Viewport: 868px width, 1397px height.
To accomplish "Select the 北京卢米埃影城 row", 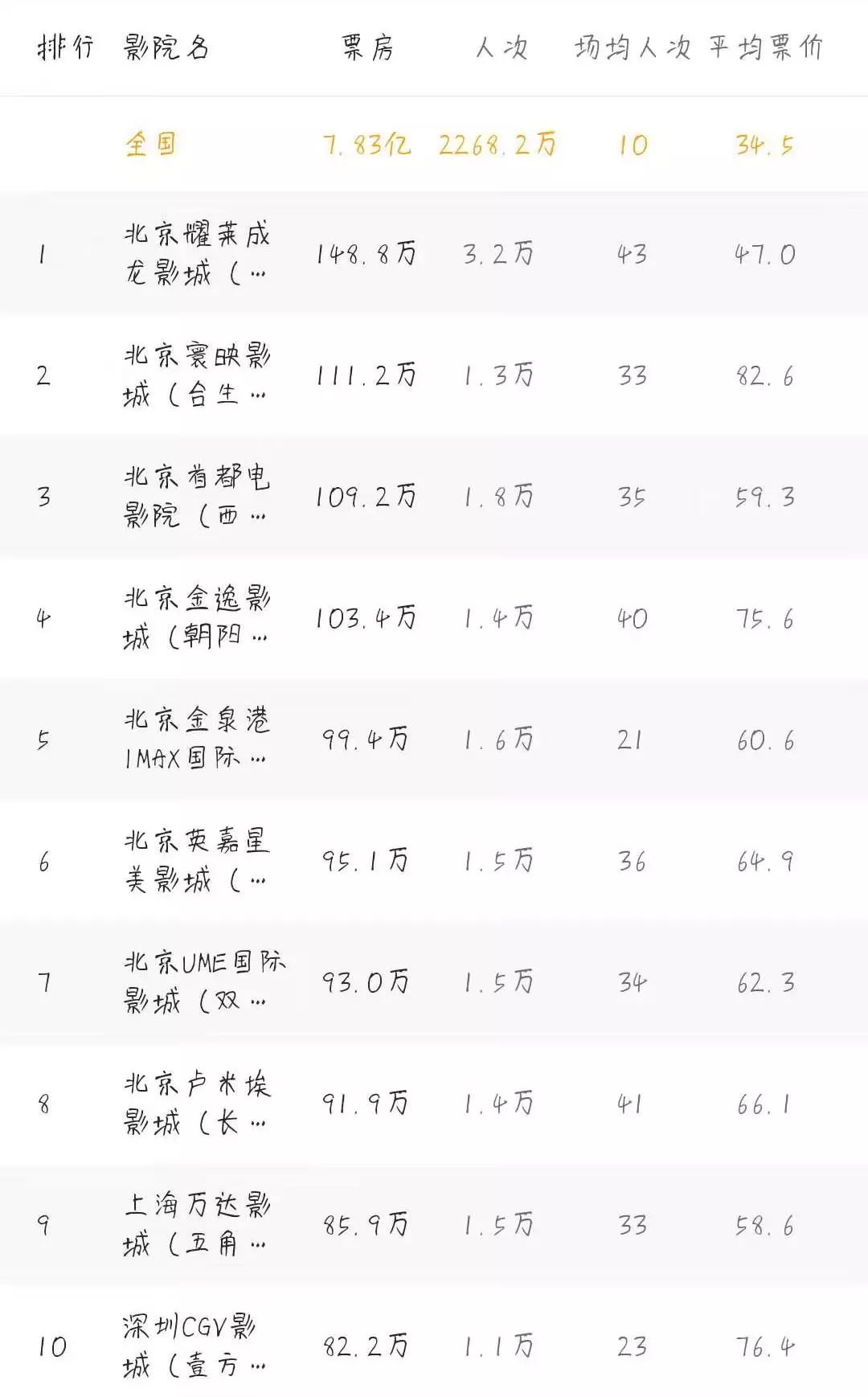I will [x=197, y=1103].
